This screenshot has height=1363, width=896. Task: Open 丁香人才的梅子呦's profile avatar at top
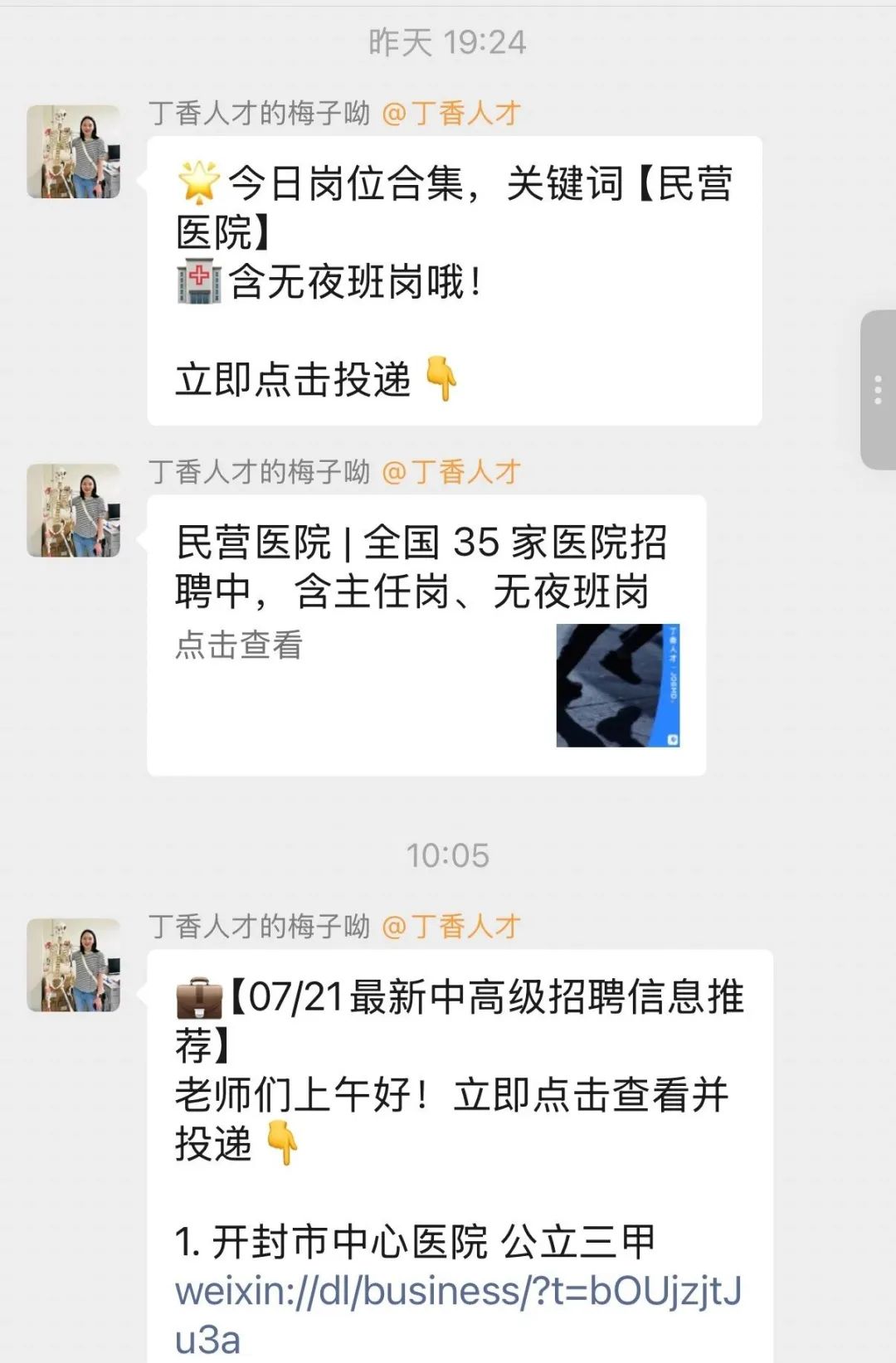click(73, 149)
